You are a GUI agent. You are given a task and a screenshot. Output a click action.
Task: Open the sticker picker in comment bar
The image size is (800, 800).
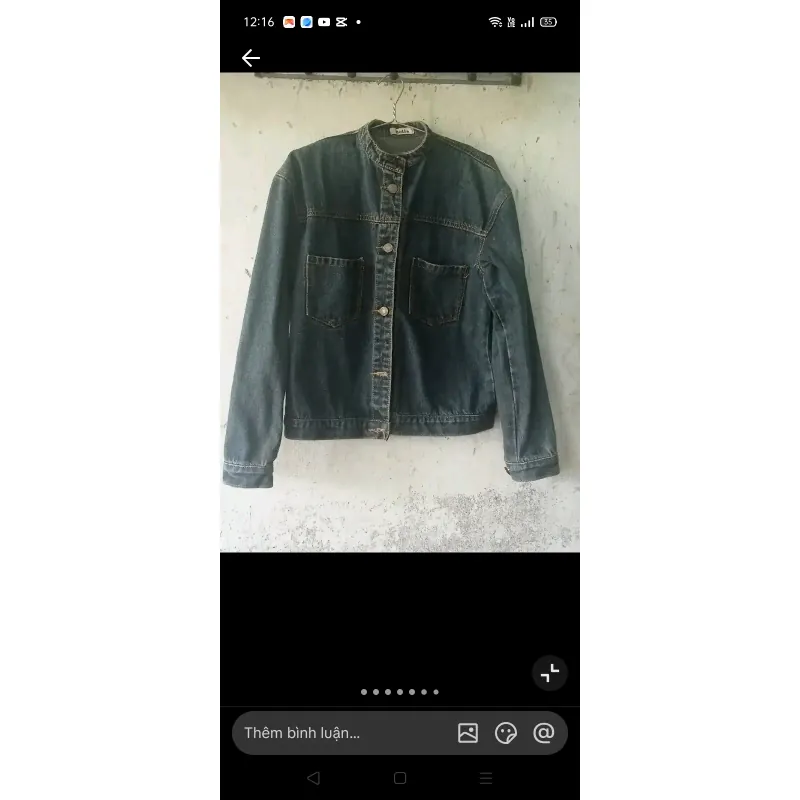click(506, 733)
